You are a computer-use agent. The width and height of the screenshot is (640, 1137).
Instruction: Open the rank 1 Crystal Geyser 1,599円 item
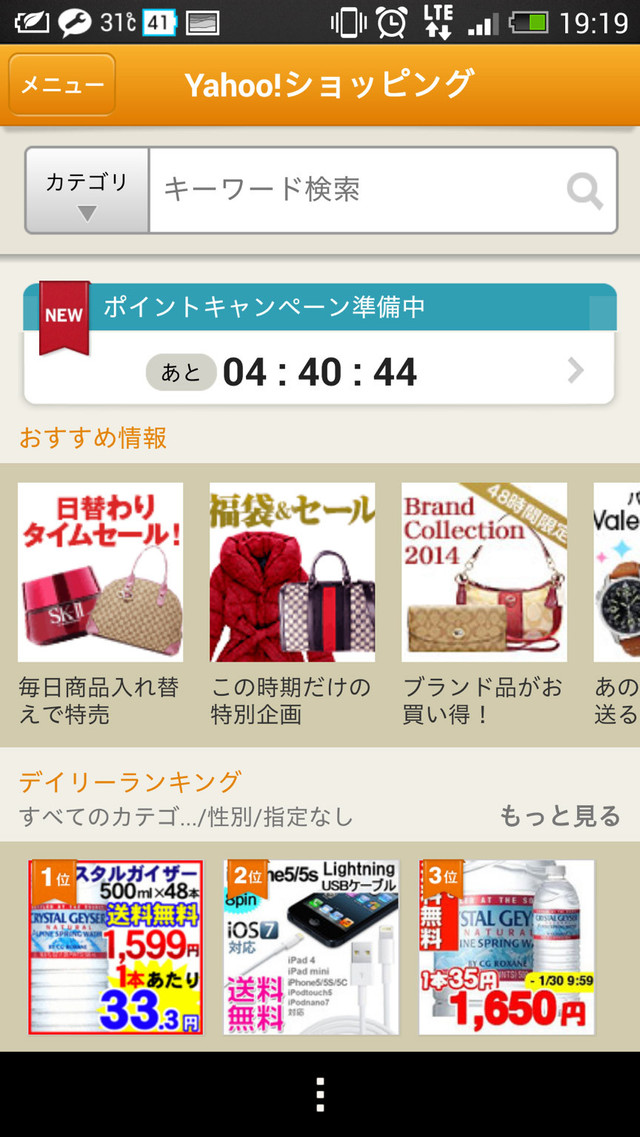[116, 947]
